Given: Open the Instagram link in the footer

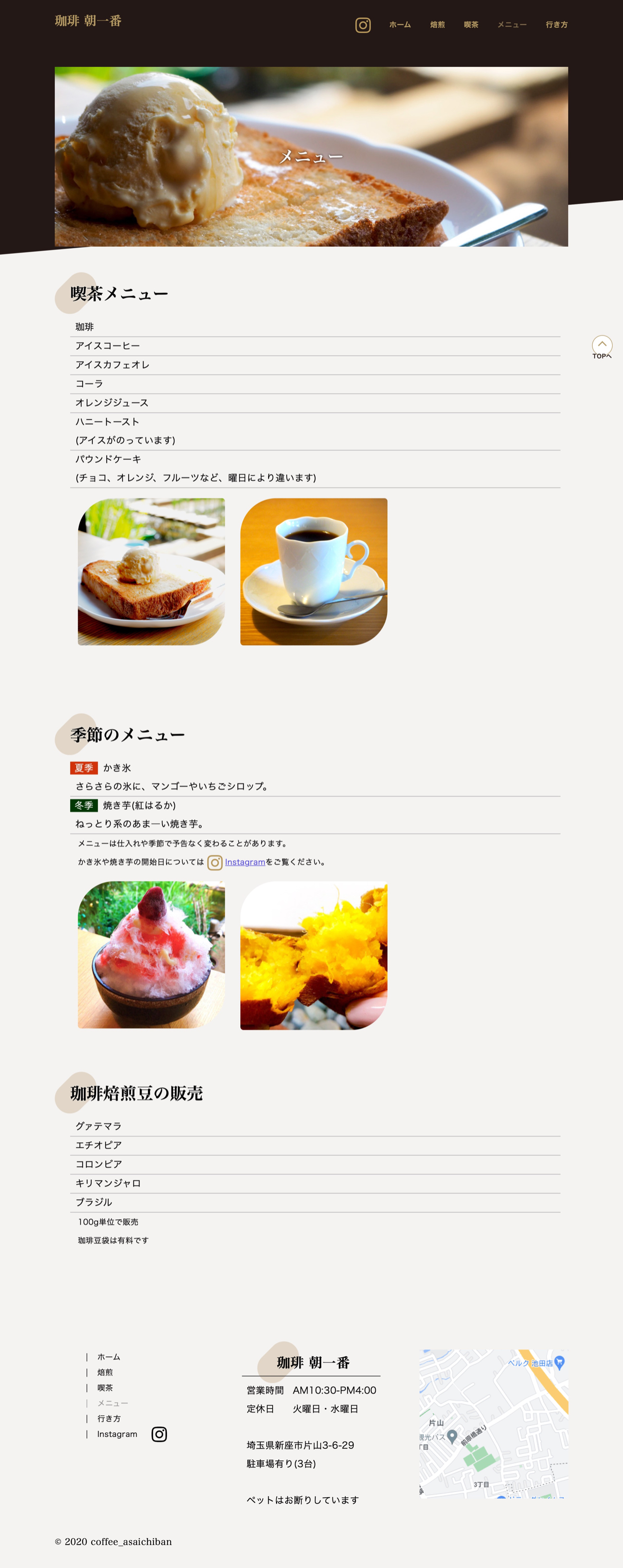Looking at the screenshot, I should [x=118, y=1434].
